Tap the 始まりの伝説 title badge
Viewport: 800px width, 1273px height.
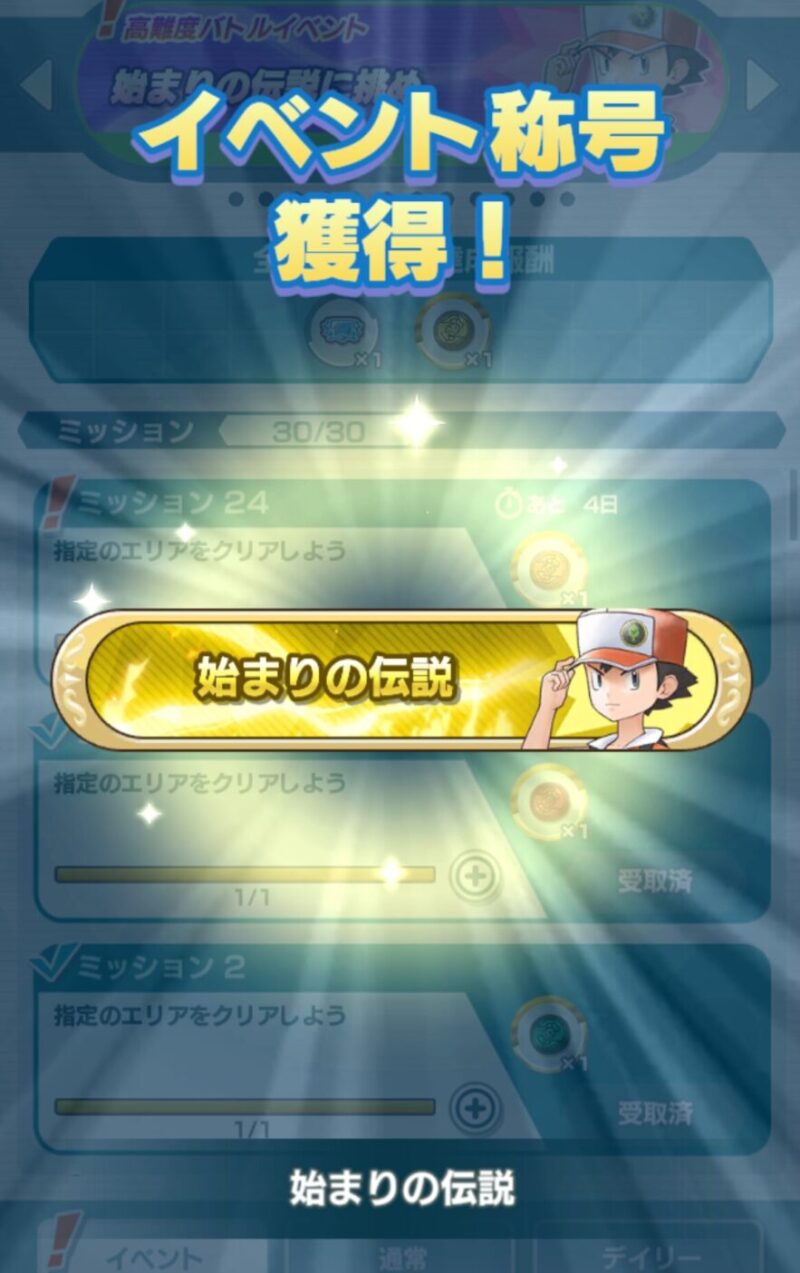coord(400,680)
